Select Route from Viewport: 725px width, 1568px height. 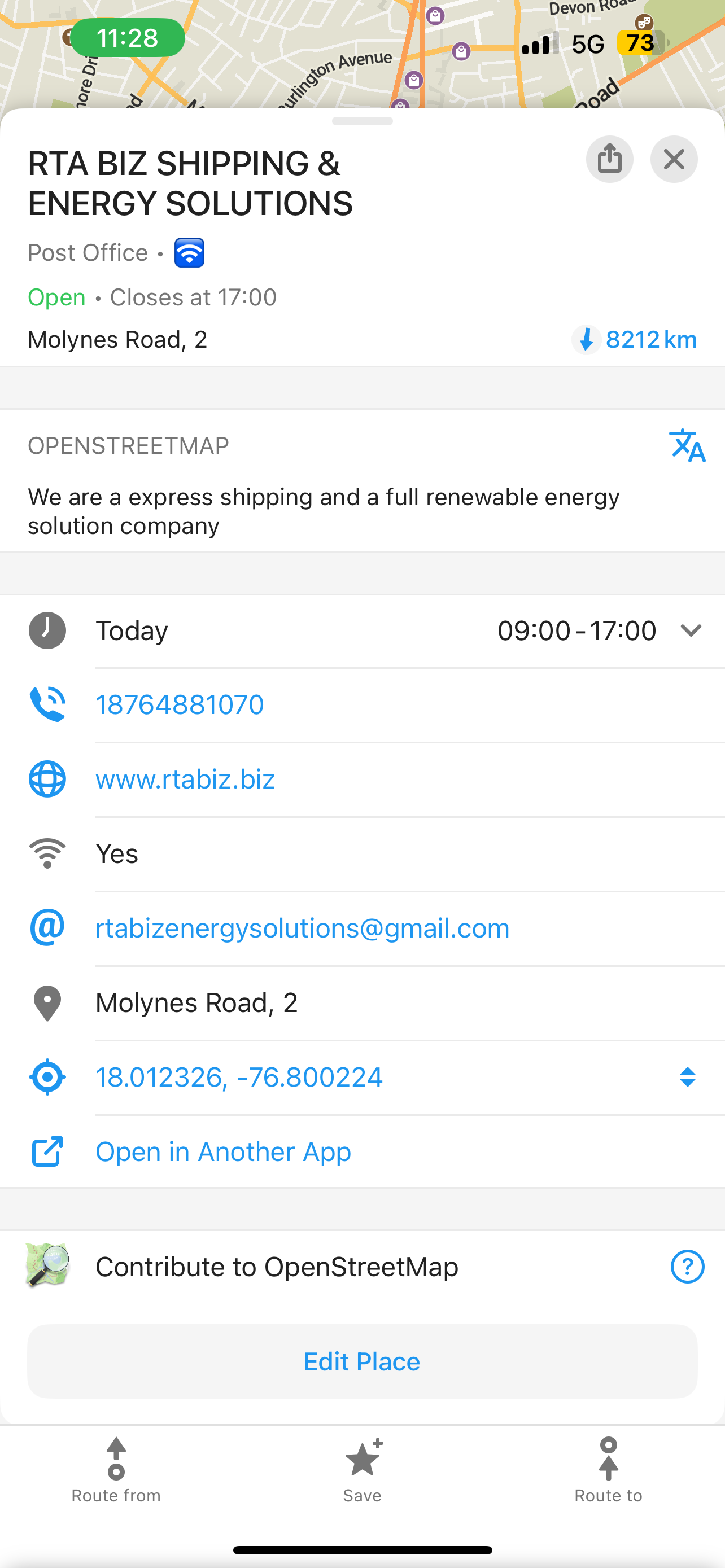pos(116,1470)
